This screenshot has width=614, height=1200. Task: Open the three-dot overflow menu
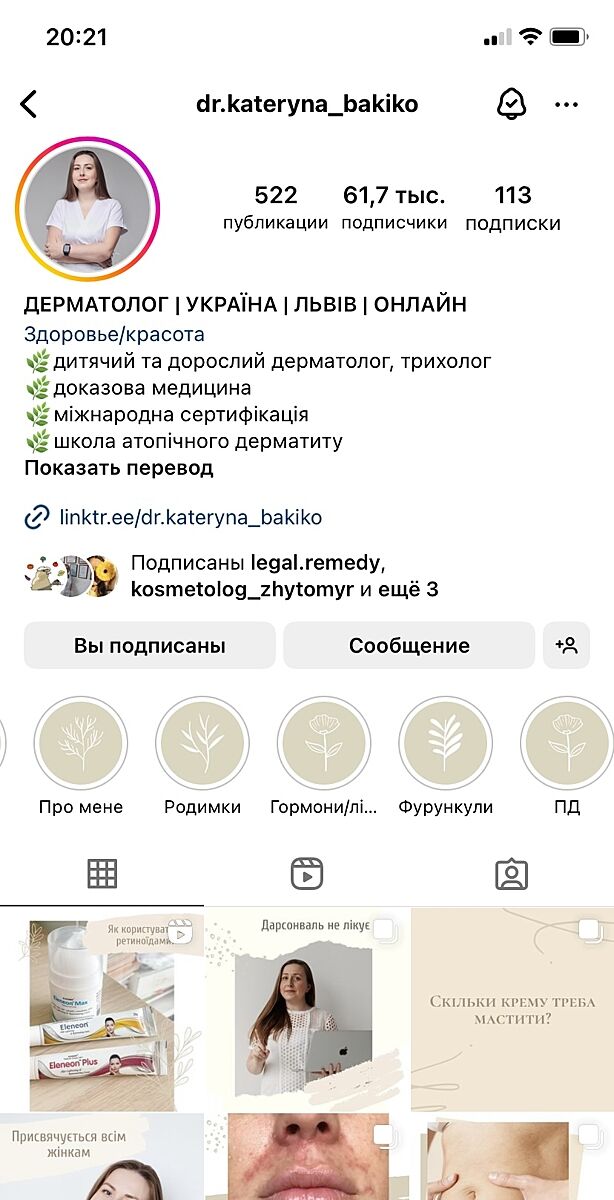click(x=567, y=104)
